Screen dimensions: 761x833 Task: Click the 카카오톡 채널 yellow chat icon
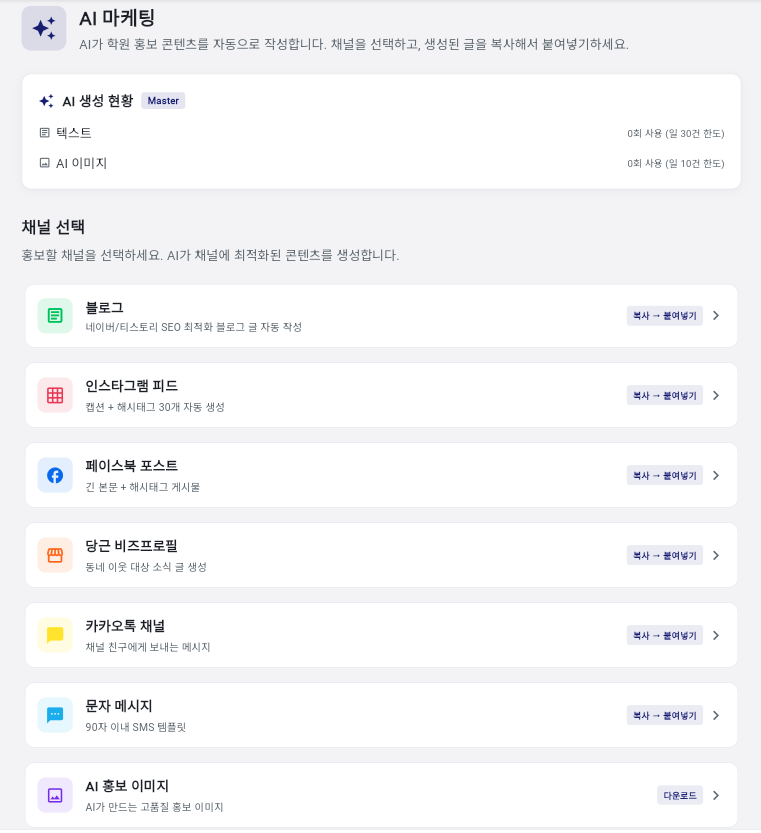pyautogui.click(x=55, y=634)
